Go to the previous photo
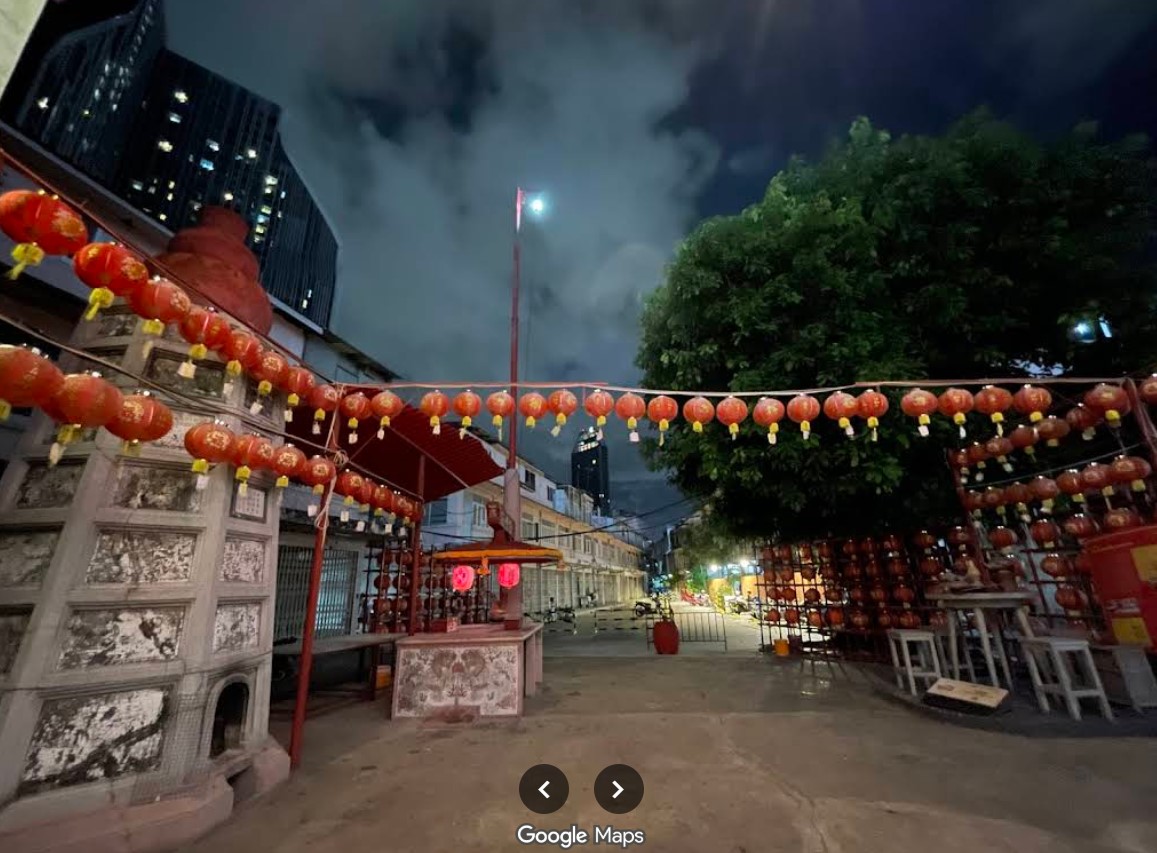Screen dimensions: 1157x853 (x=544, y=789)
